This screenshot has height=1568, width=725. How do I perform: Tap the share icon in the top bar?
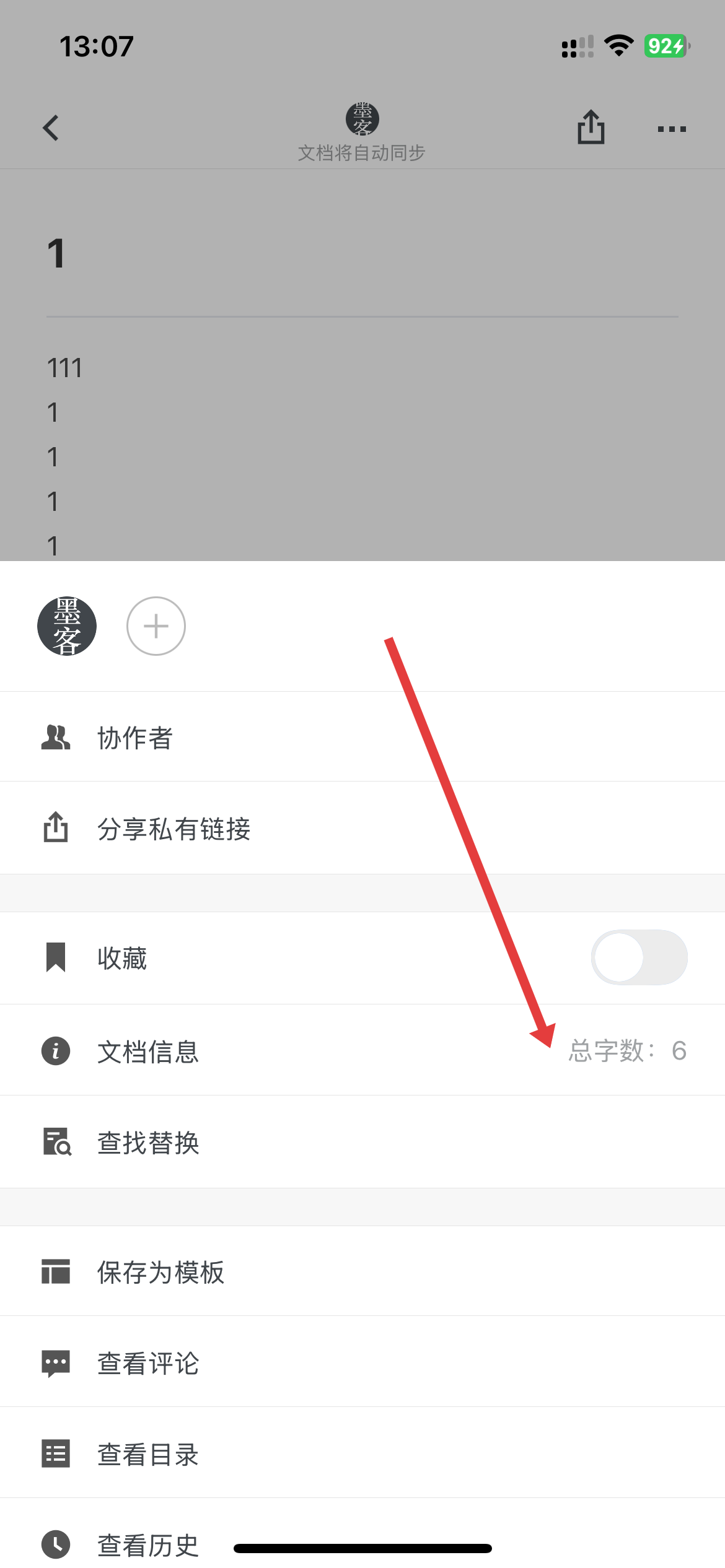click(x=591, y=128)
